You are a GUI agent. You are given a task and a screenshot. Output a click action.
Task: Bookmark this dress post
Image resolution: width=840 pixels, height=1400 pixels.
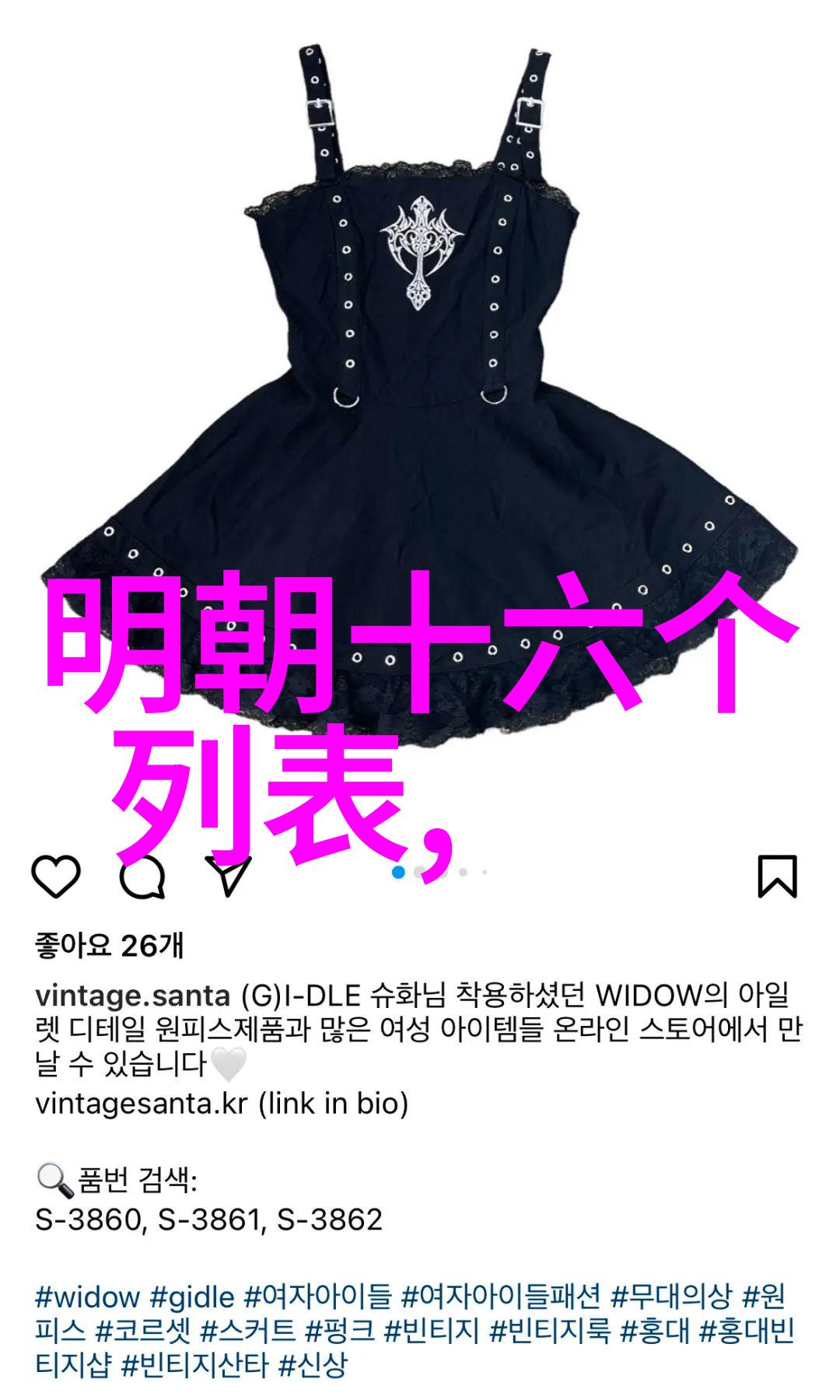(x=778, y=877)
